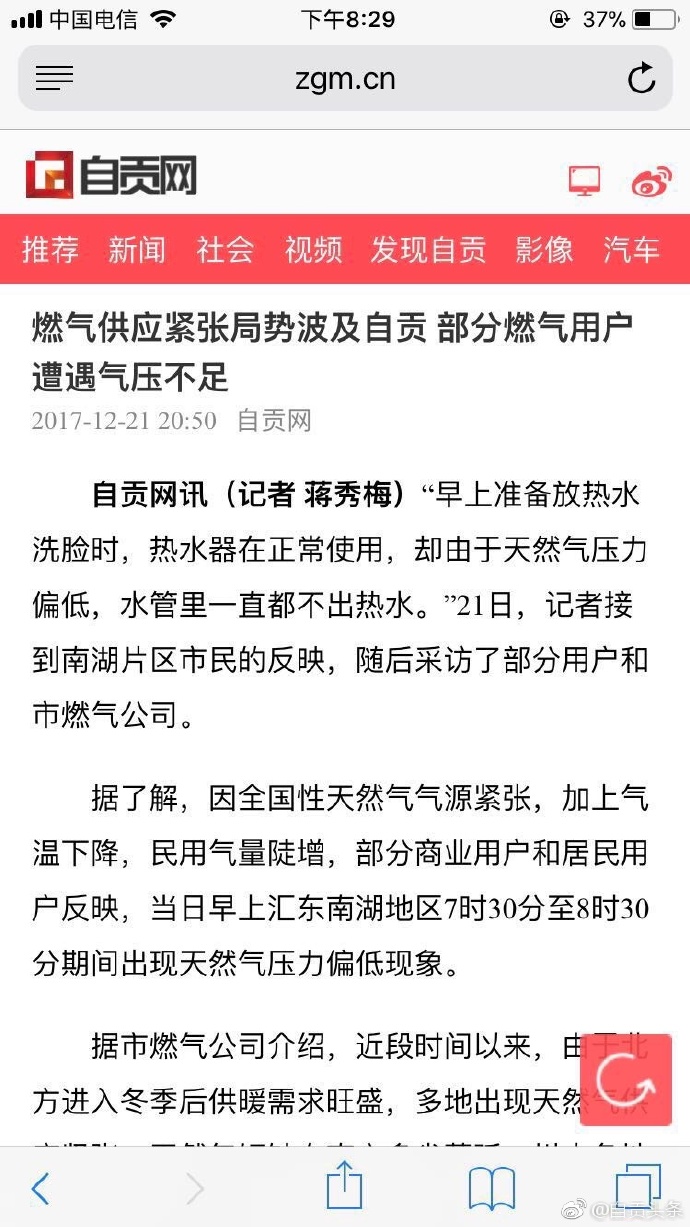Open the Weibo icon in header
The height and width of the screenshot is (1227, 690).
(651, 181)
